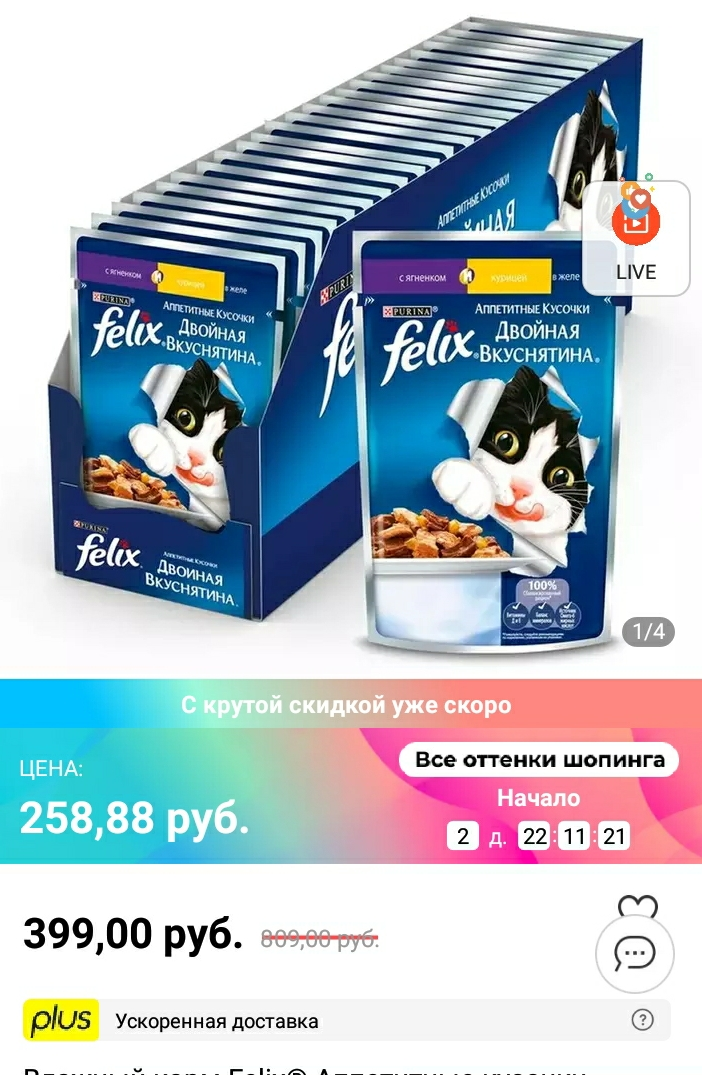Open the LIVE stream widget

(x=636, y=237)
